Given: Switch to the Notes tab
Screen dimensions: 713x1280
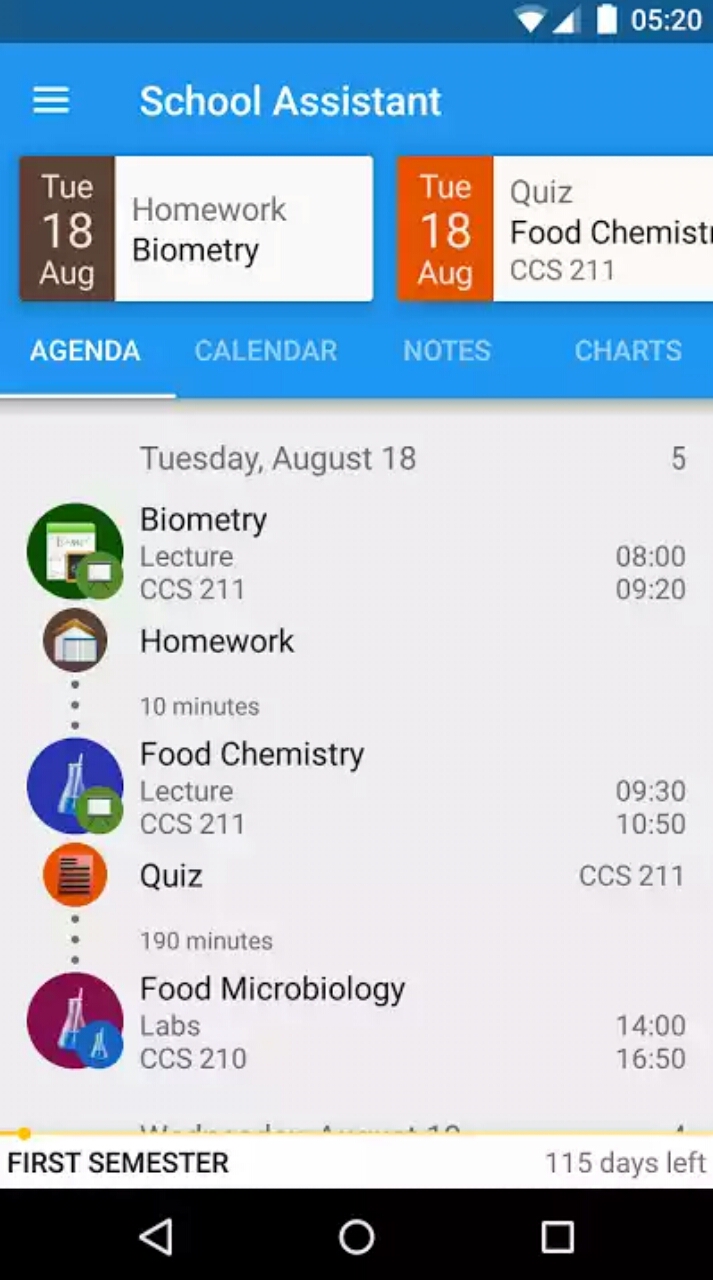Looking at the screenshot, I should [x=447, y=351].
